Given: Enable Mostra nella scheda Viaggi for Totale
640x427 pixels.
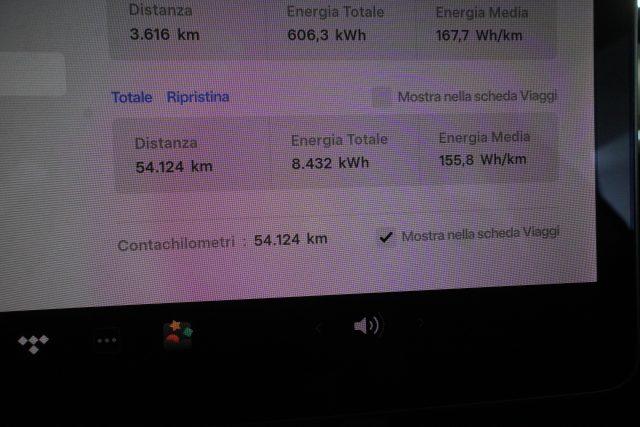Looking at the screenshot, I should [x=381, y=97].
